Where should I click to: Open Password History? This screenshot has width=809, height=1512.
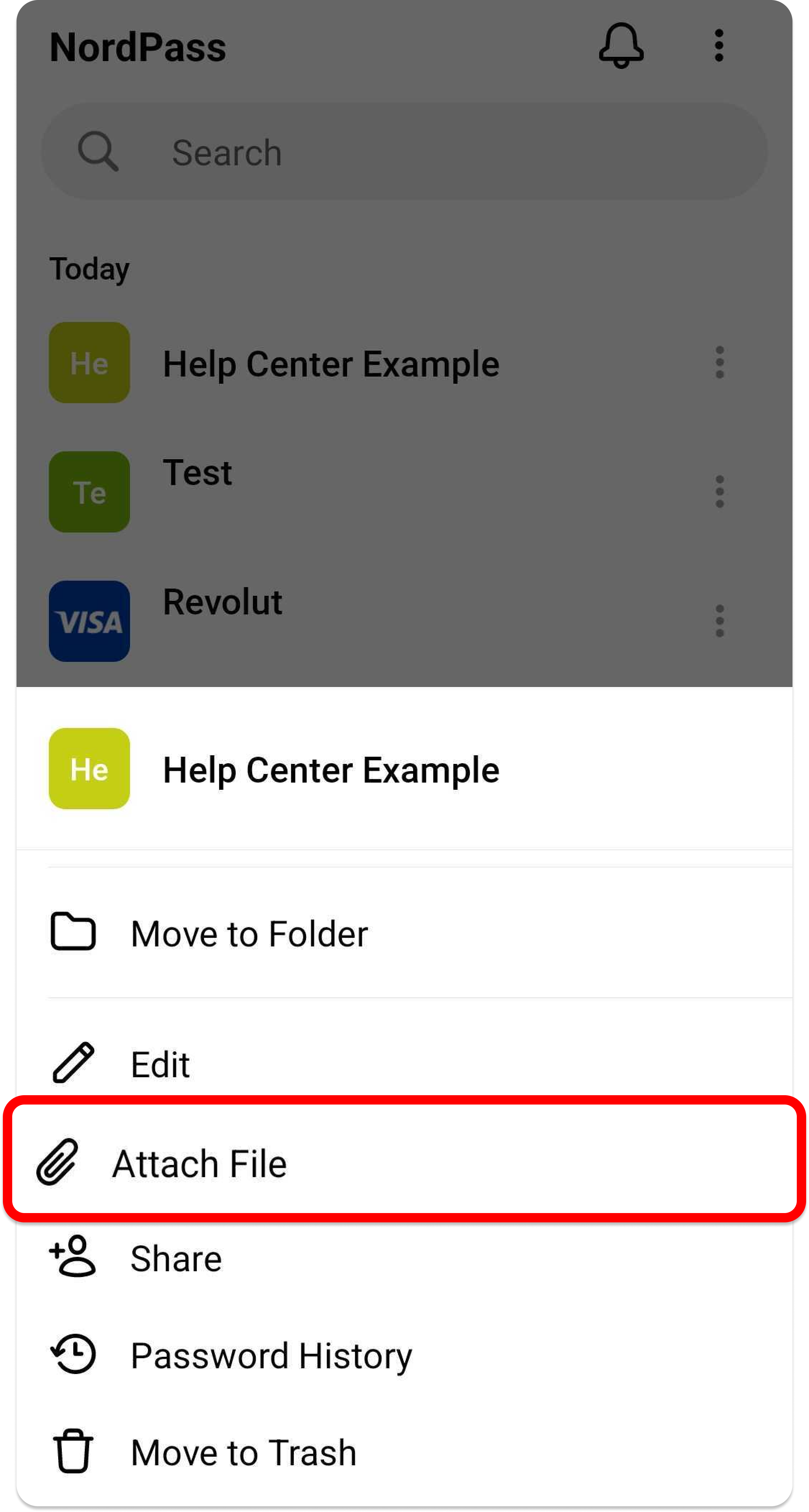pyautogui.click(x=404, y=1355)
